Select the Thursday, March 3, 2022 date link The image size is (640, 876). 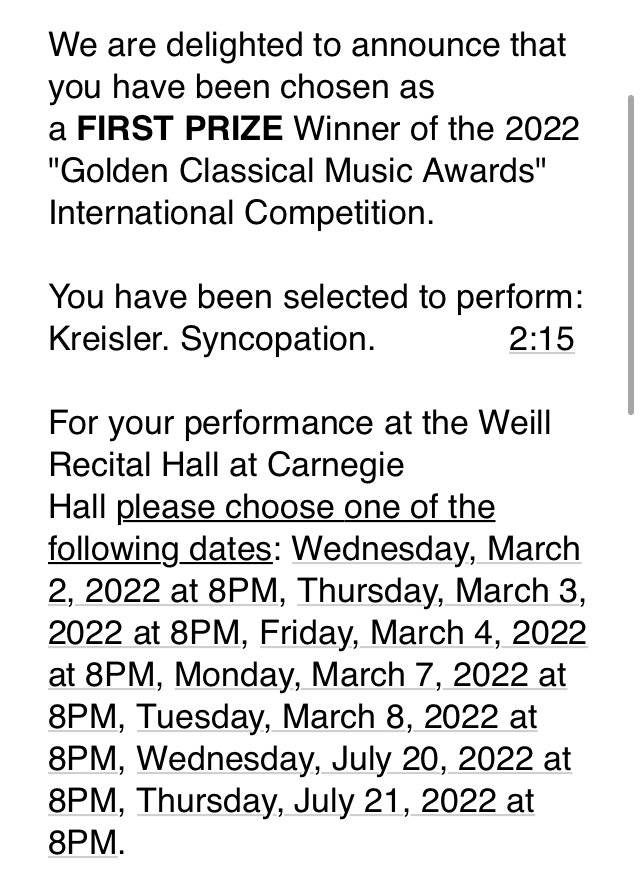pyautogui.click(x=440, y=591)
